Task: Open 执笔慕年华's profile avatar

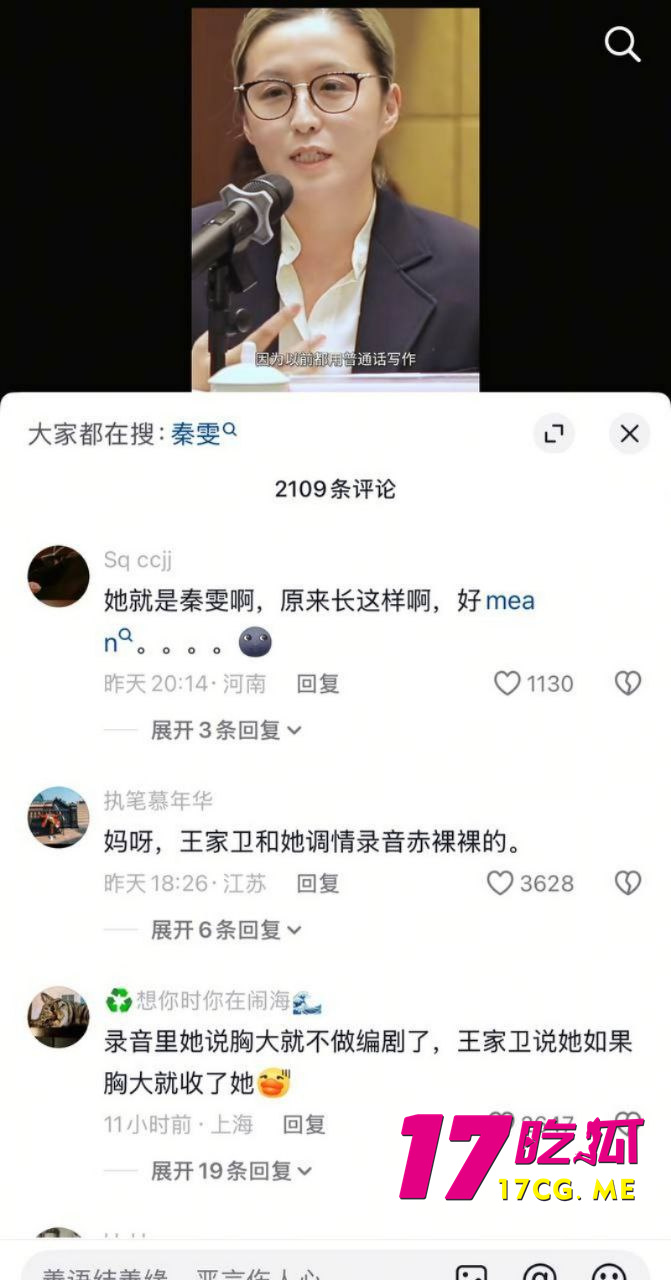Action: tap(58, 817)
